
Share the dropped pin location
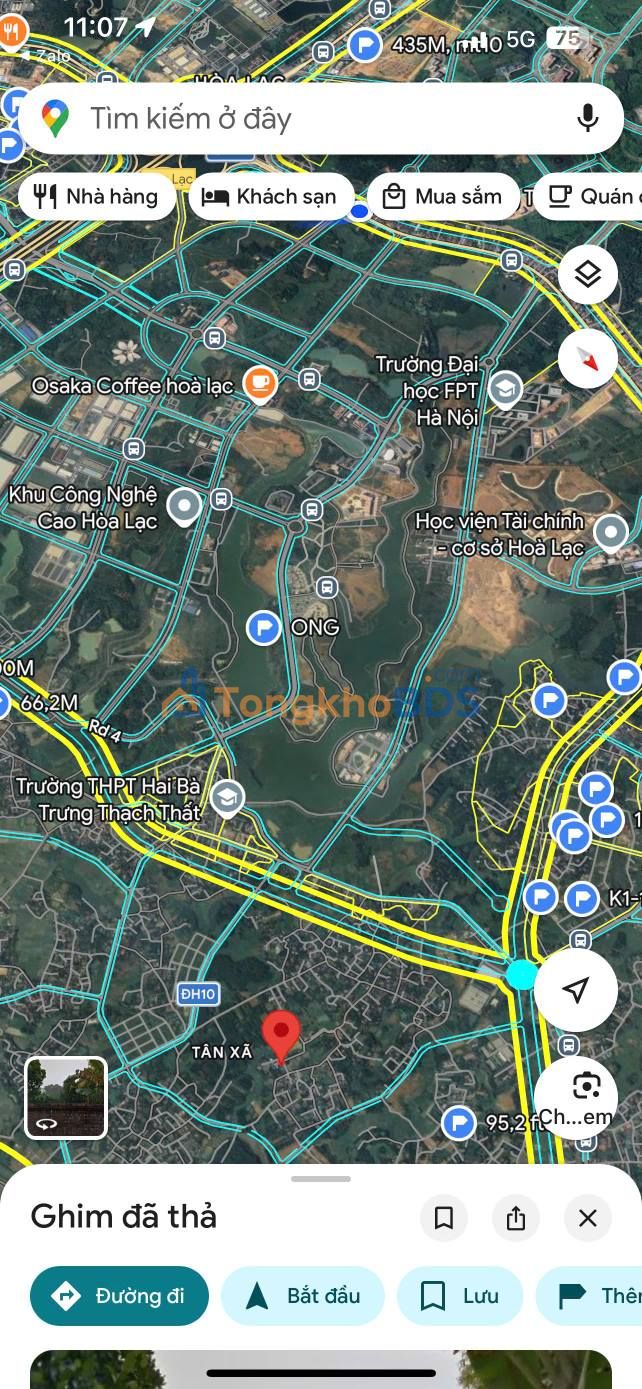click(516, 1217)
